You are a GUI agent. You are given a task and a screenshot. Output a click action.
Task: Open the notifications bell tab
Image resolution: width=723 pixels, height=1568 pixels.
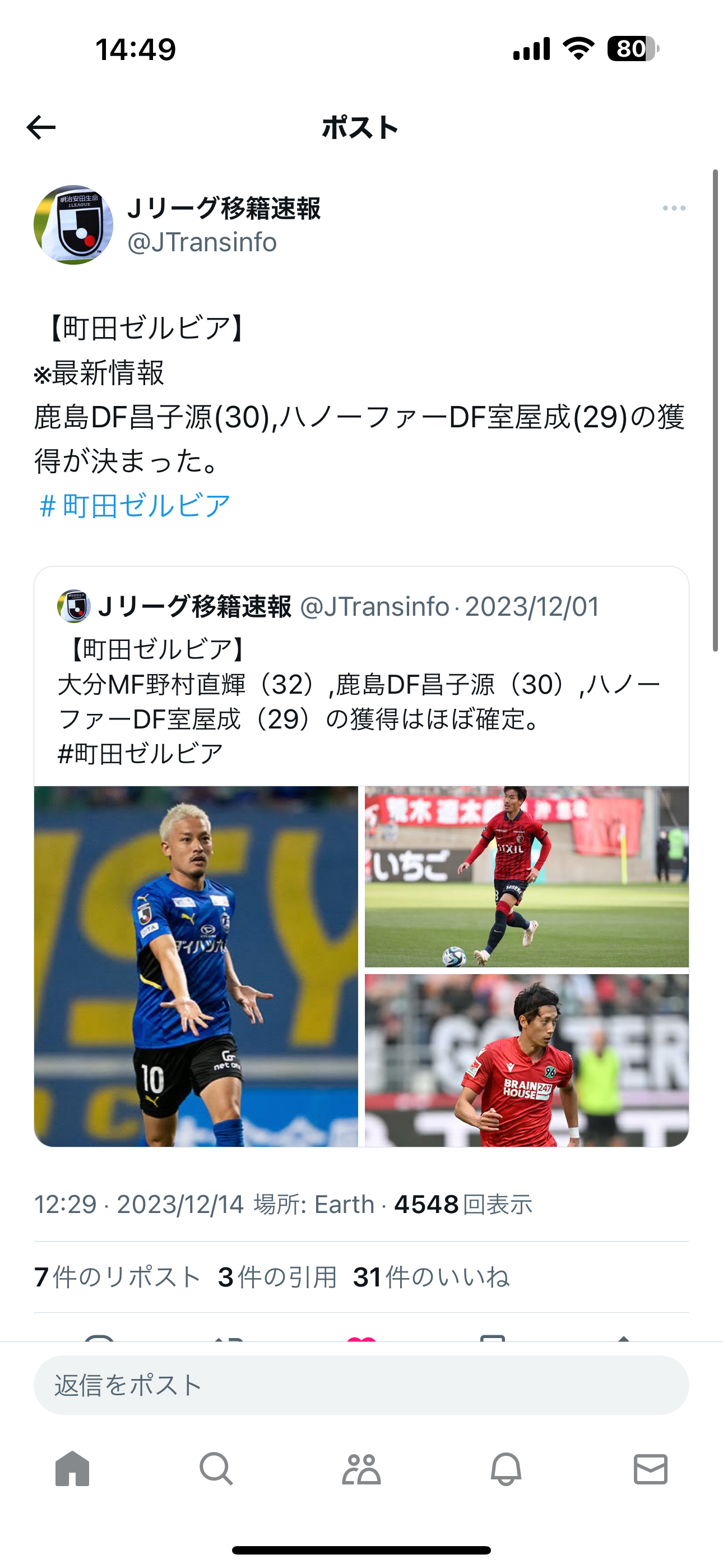(x=506, y=1469)
